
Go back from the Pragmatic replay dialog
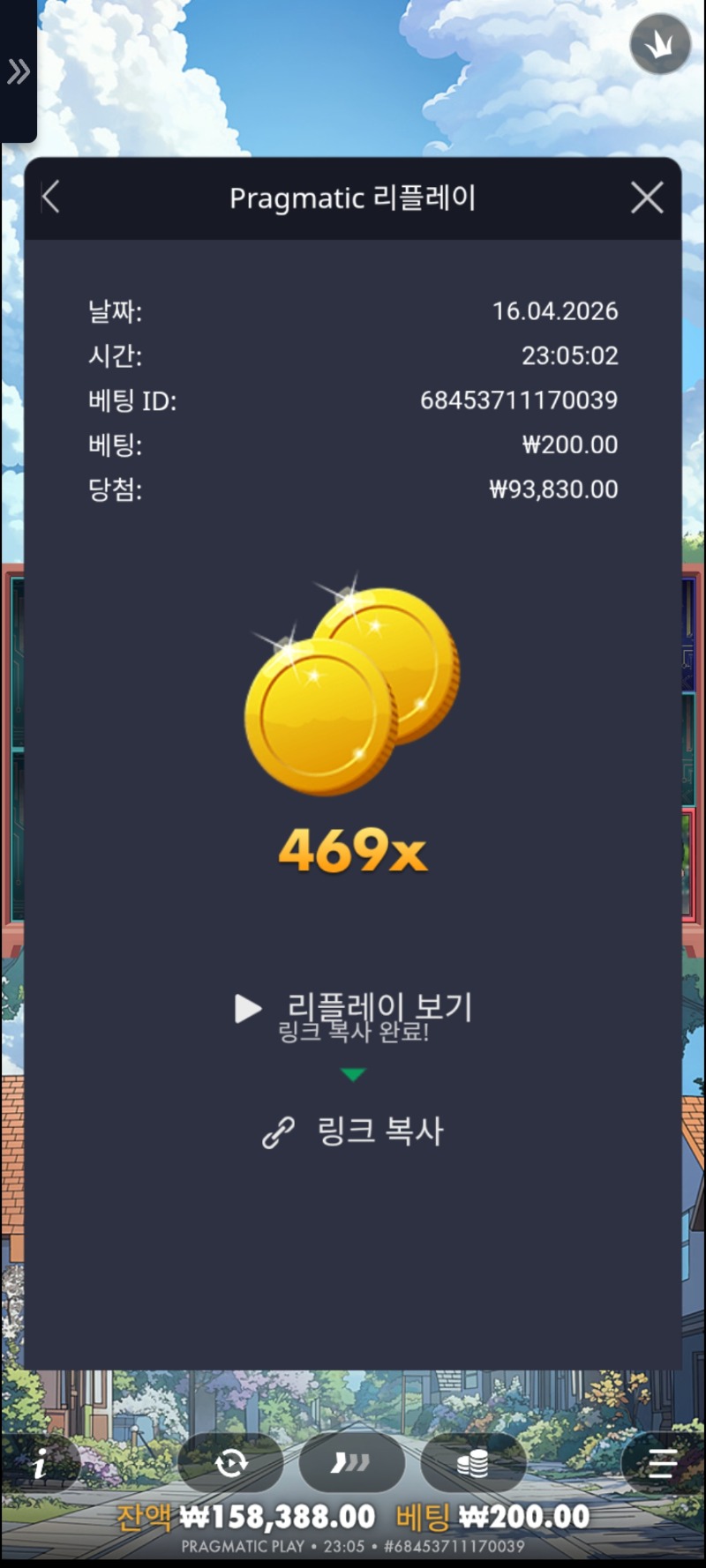coord(51,198)
